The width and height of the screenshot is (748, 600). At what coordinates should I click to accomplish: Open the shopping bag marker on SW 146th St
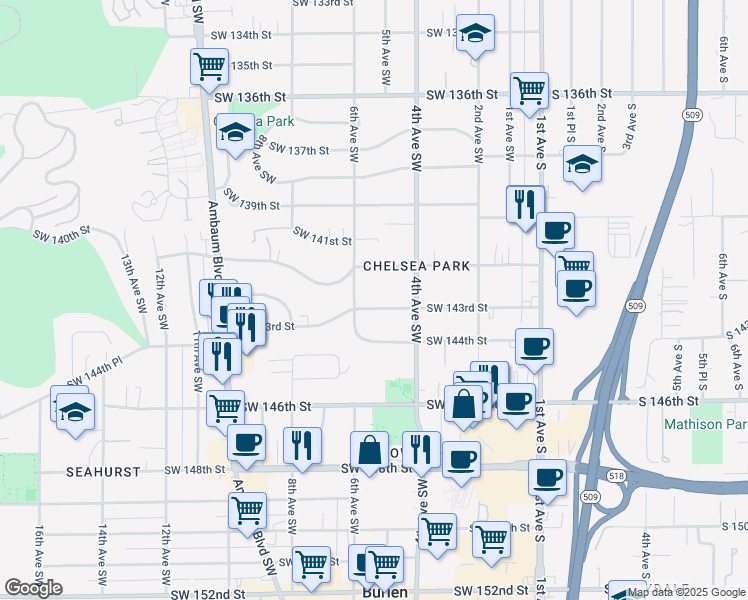point(463,403)
